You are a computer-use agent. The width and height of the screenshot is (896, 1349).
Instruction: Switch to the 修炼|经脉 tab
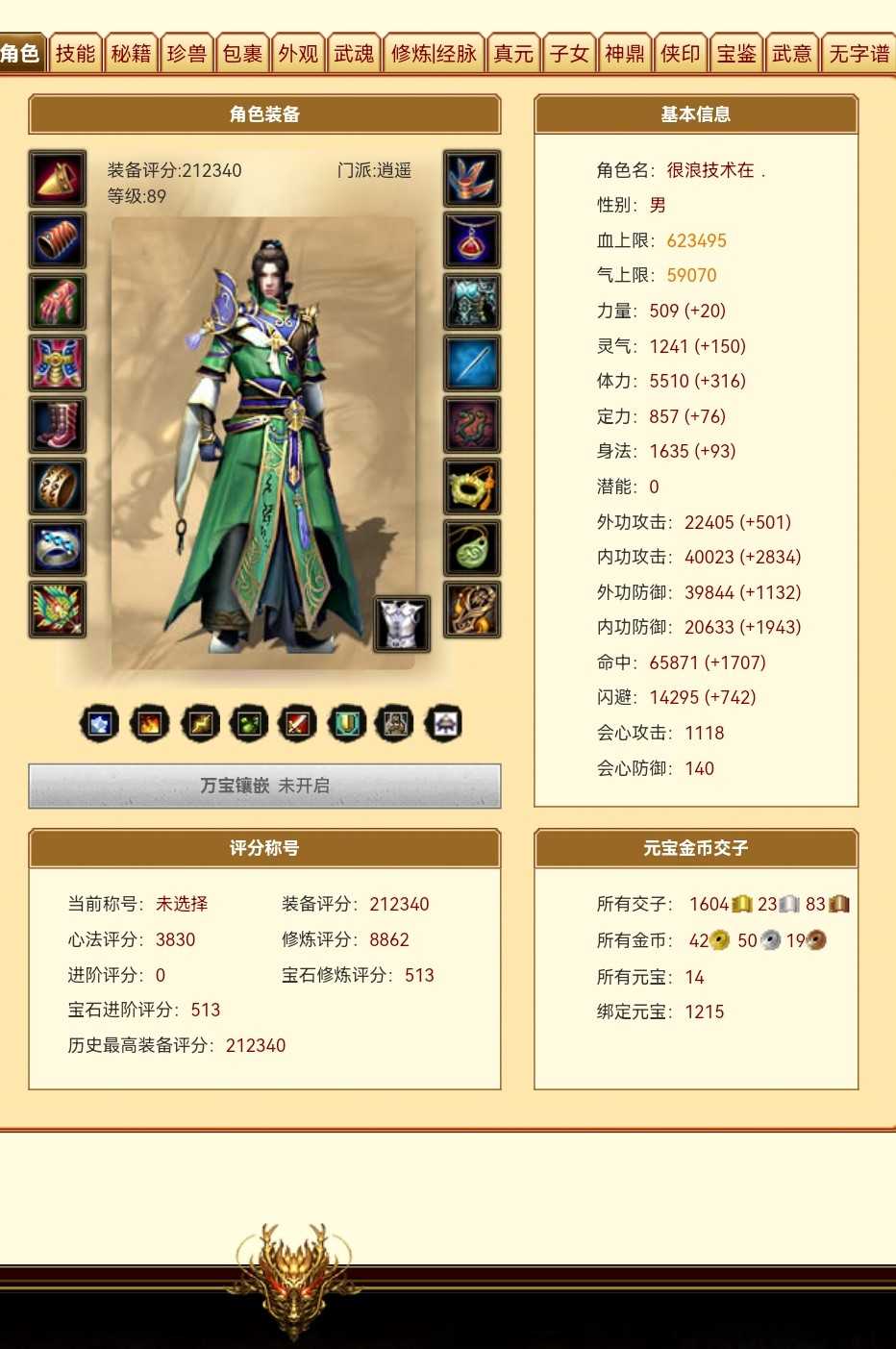click(x=434, y=54)
